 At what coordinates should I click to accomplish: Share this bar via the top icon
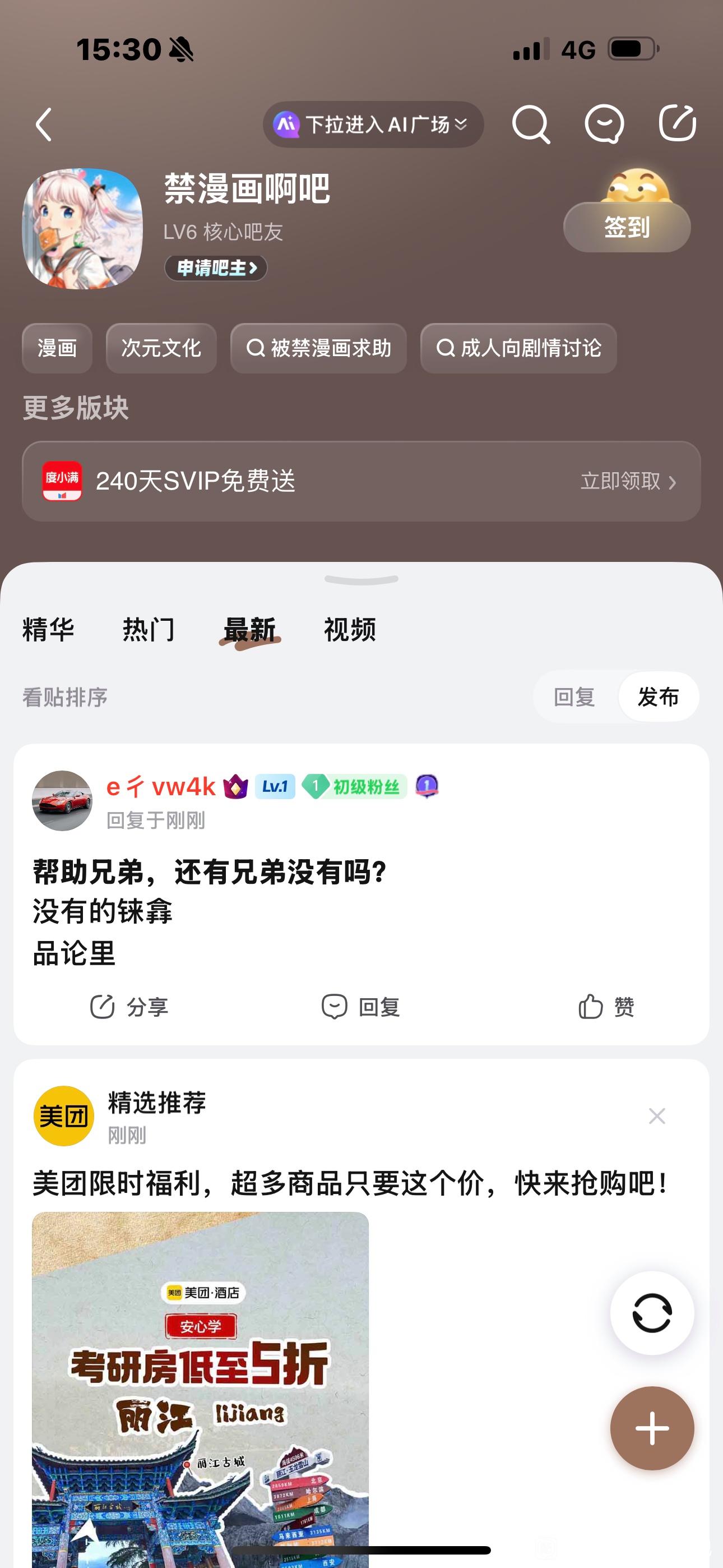[676, 123]
